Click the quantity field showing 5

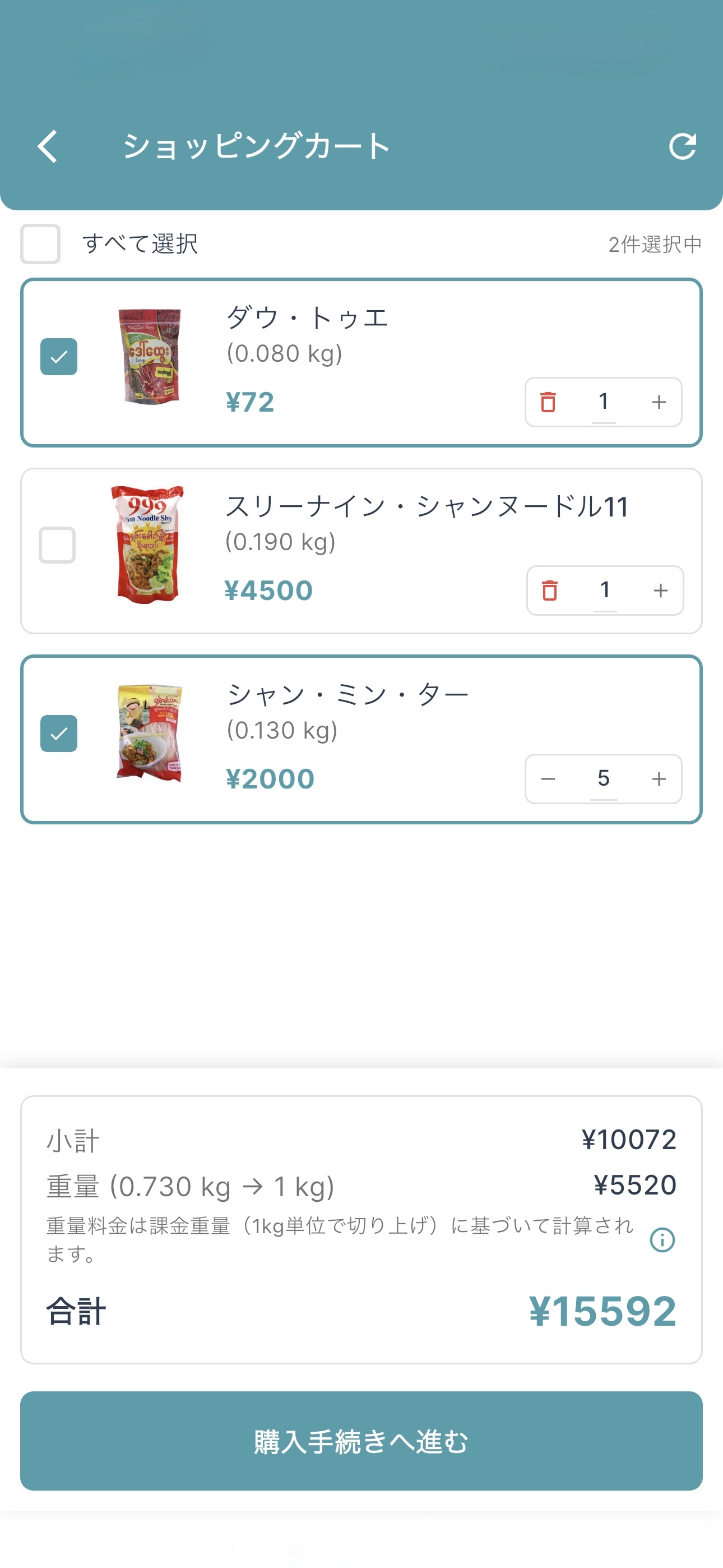coord(603,778)
